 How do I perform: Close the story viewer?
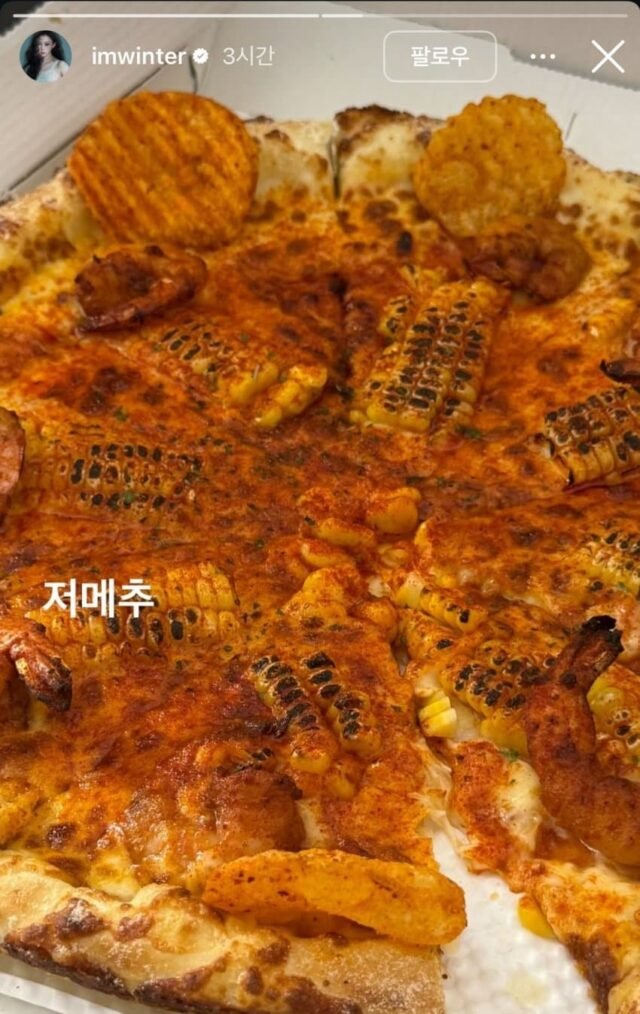(x=607, y=57)
